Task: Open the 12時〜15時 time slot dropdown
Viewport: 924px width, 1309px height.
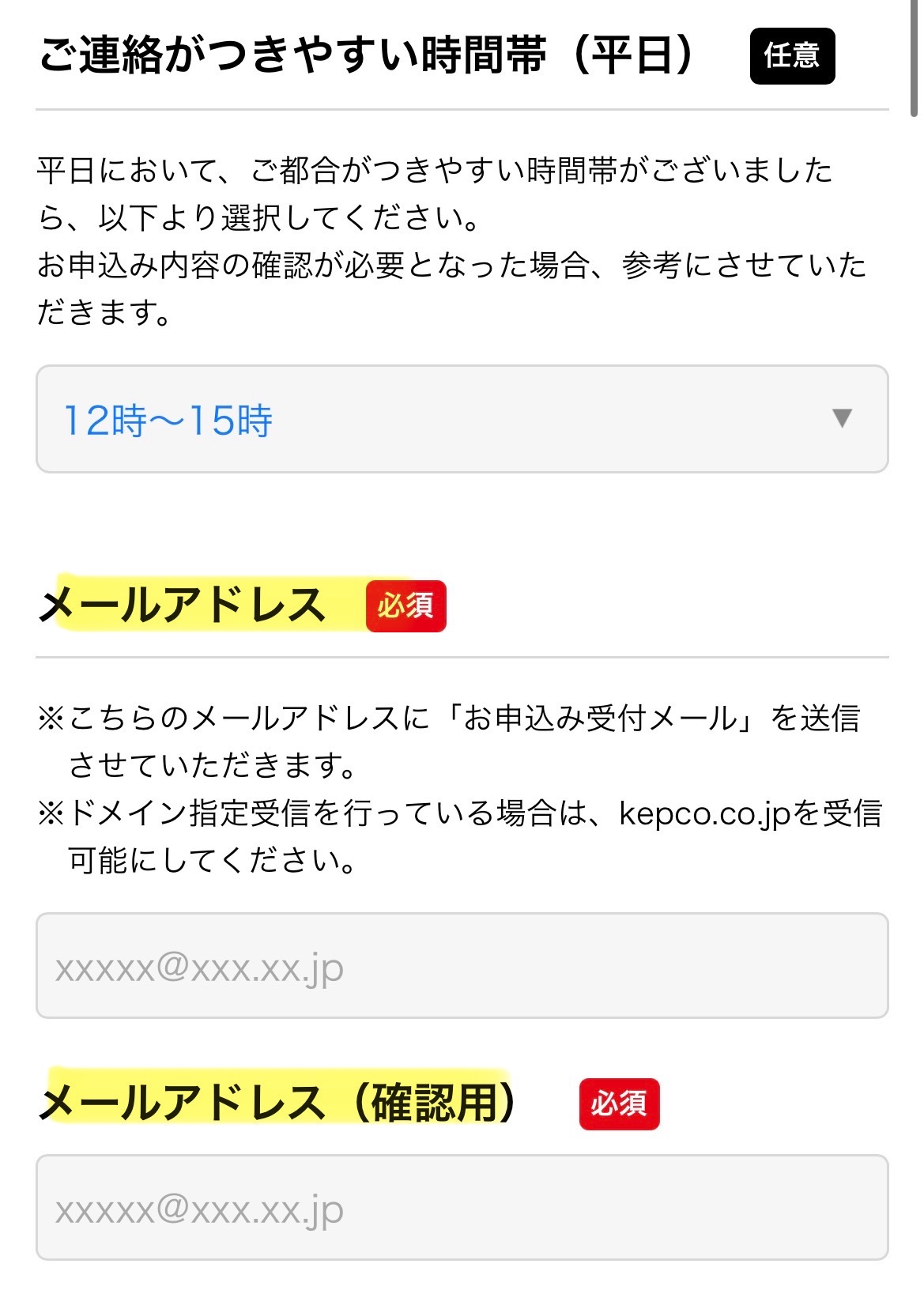Action: 462,419
